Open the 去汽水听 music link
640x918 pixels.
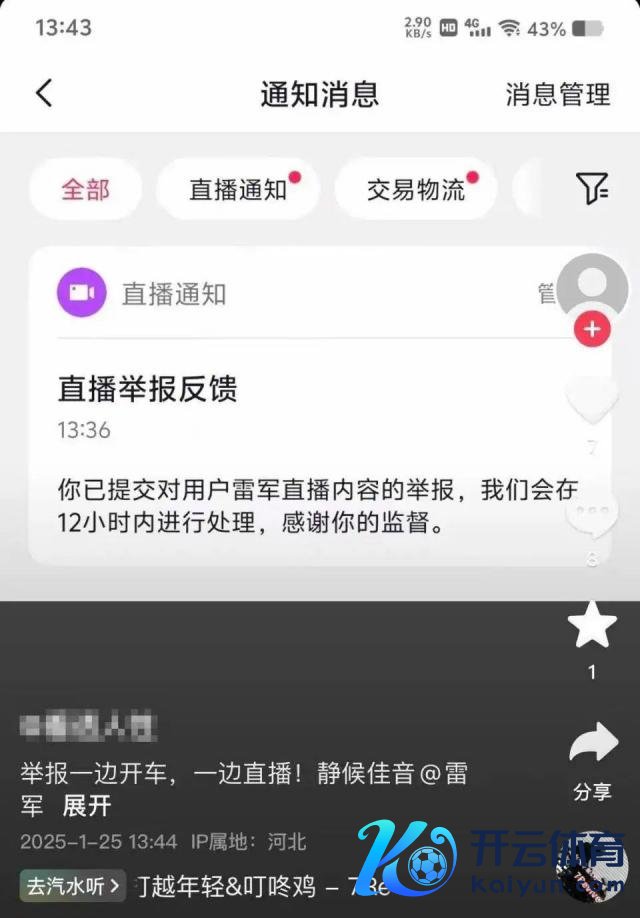pos(73,885)
